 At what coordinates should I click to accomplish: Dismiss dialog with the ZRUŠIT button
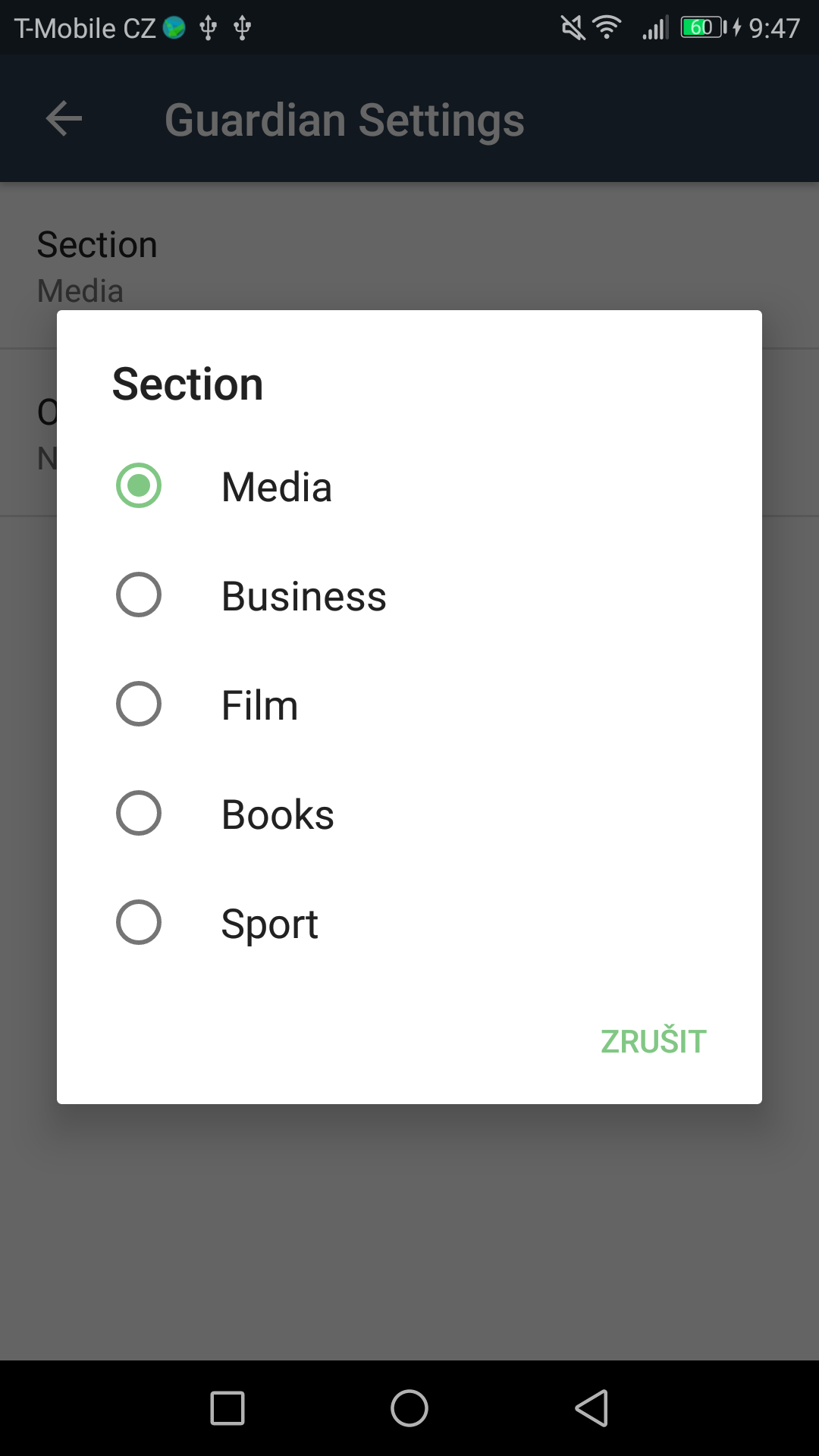tap(652, 1042)
